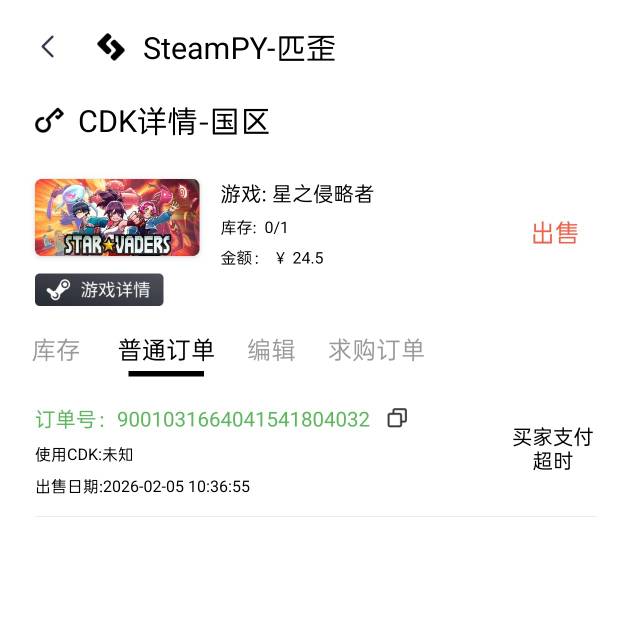This screenshot has height=632, width=632.
Task: Select the 普通订单 tab
Action: coord(166,350)
